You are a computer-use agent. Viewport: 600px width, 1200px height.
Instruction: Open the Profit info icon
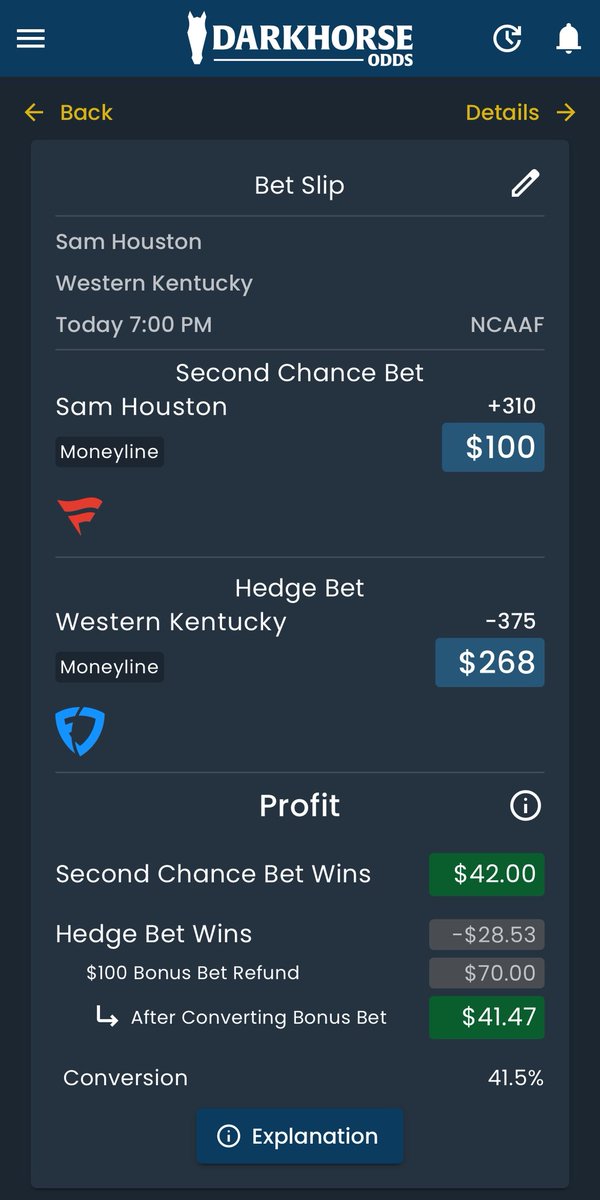point(525,806)
